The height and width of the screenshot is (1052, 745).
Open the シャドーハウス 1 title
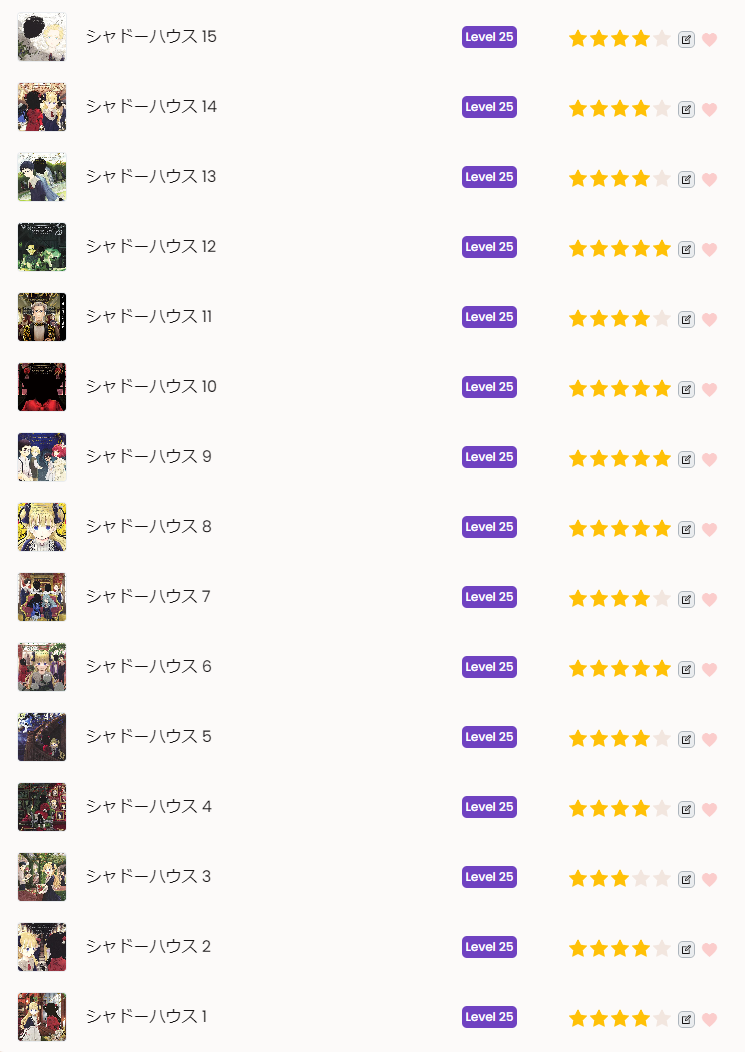point(146,1017)
